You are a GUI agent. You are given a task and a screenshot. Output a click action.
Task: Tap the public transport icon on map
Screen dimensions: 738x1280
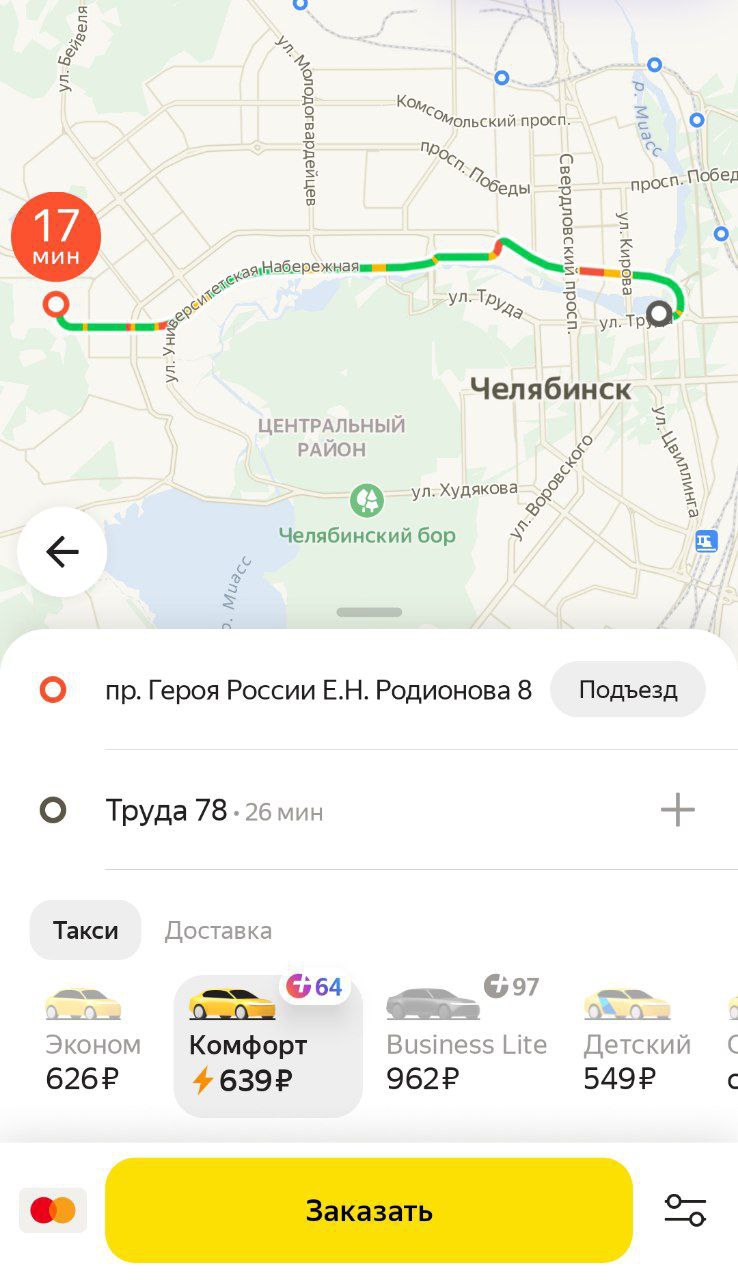coord(706,541)
